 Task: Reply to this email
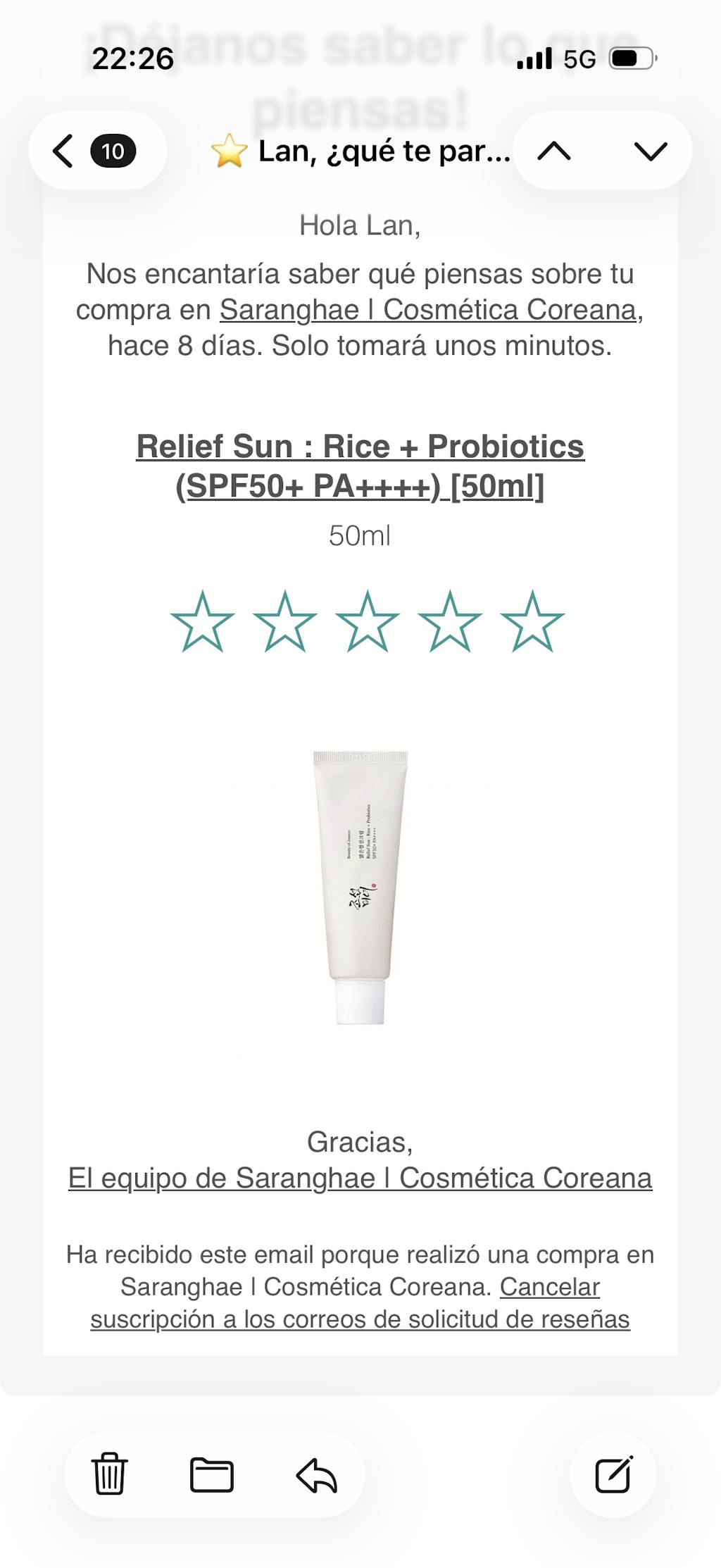click(x=316, y=1474)
